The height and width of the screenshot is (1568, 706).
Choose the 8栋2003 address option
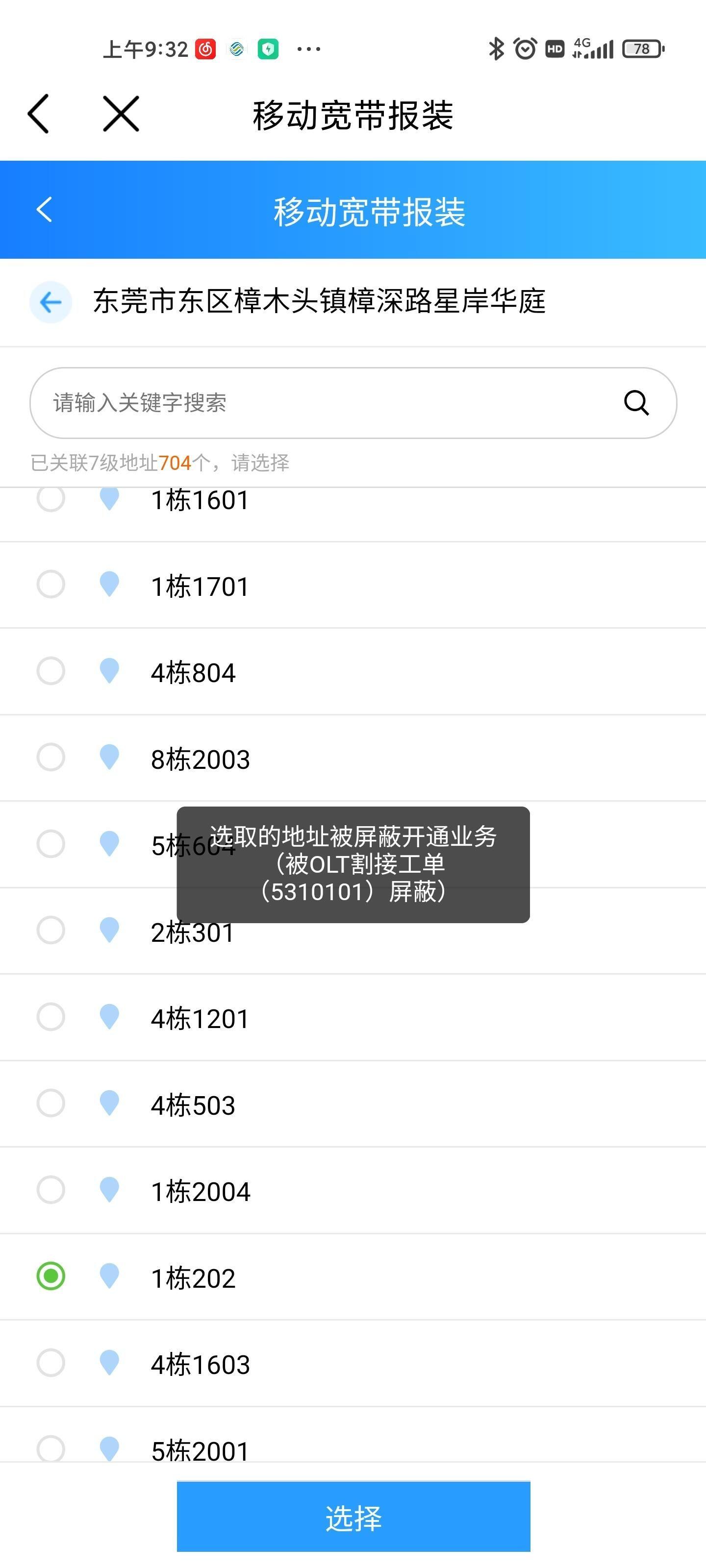click(x=353, y=758)
